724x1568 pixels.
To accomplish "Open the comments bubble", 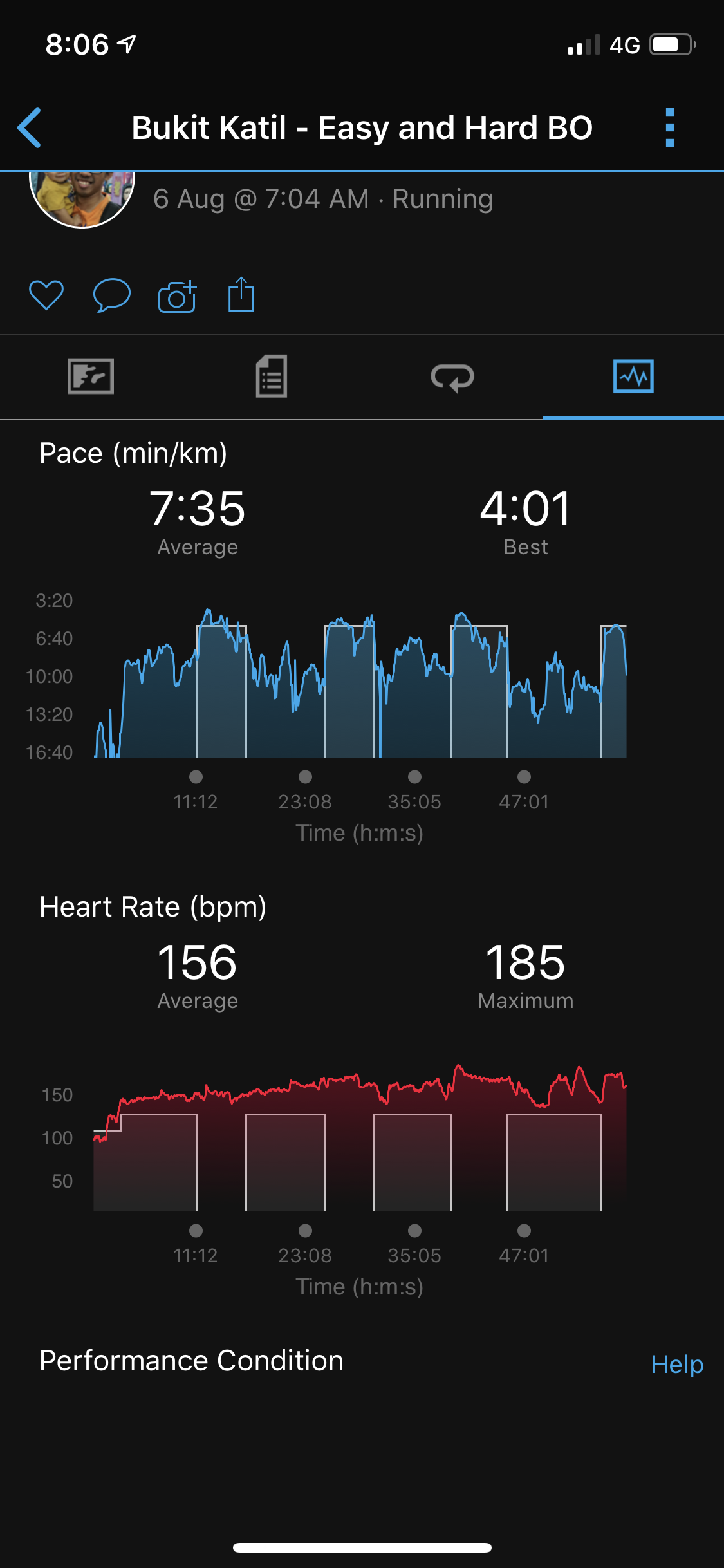I will tap(111, 295).
